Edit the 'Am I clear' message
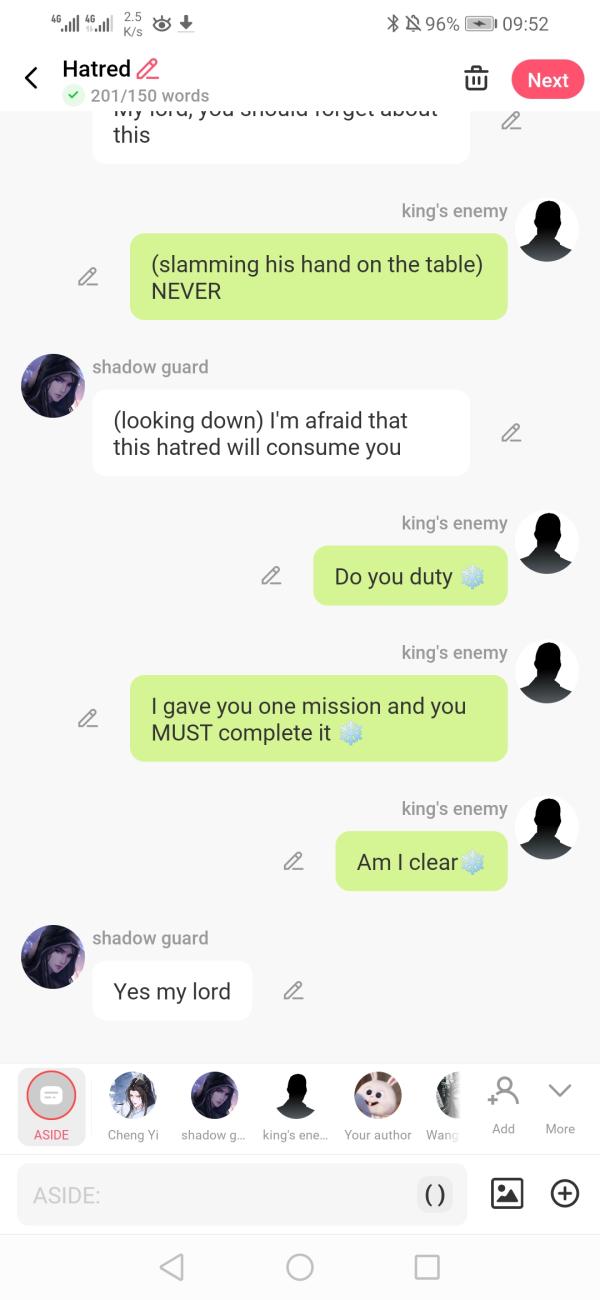 [293, 860]
